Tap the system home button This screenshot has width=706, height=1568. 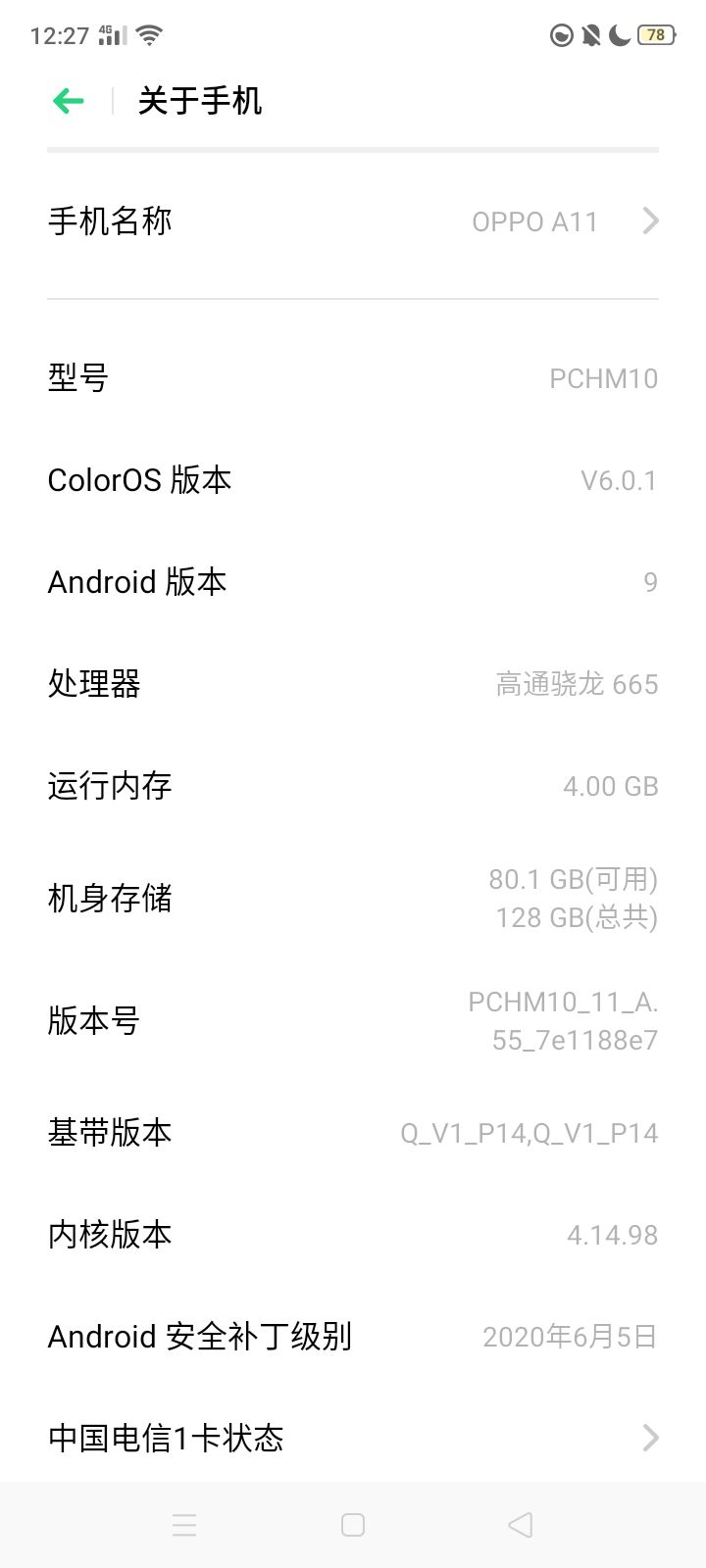[353, 1525]
